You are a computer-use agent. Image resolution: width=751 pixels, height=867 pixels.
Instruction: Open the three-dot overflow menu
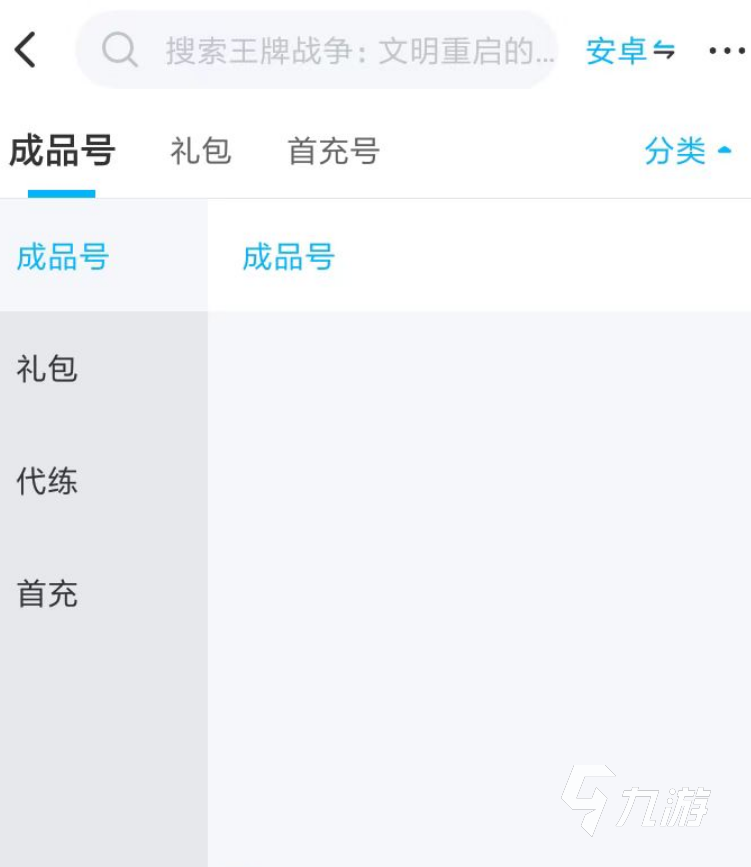pos(725,50)
